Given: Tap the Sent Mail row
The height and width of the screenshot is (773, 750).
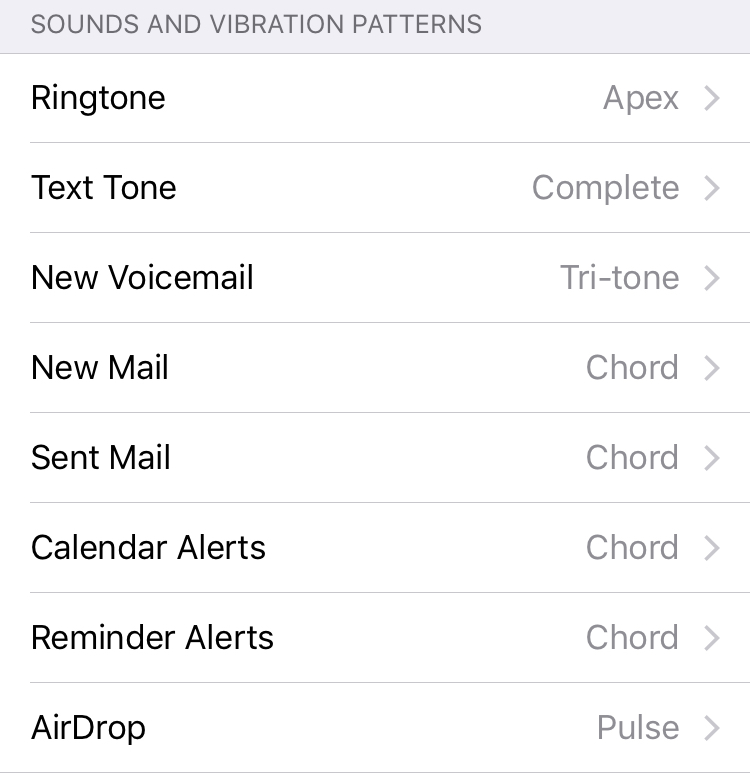Looking at the screenshot, I should coord(375,458).
